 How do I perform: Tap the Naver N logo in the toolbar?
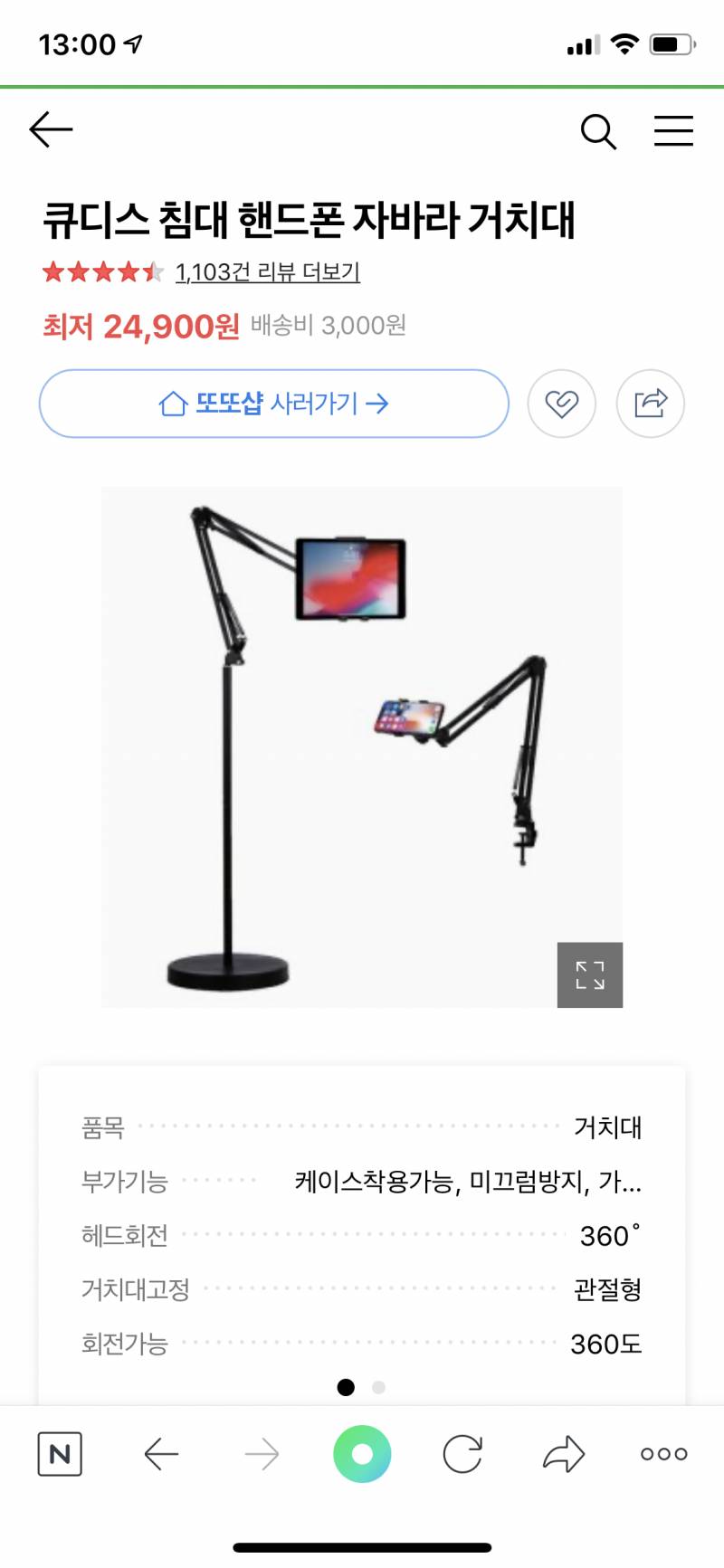60,1454
